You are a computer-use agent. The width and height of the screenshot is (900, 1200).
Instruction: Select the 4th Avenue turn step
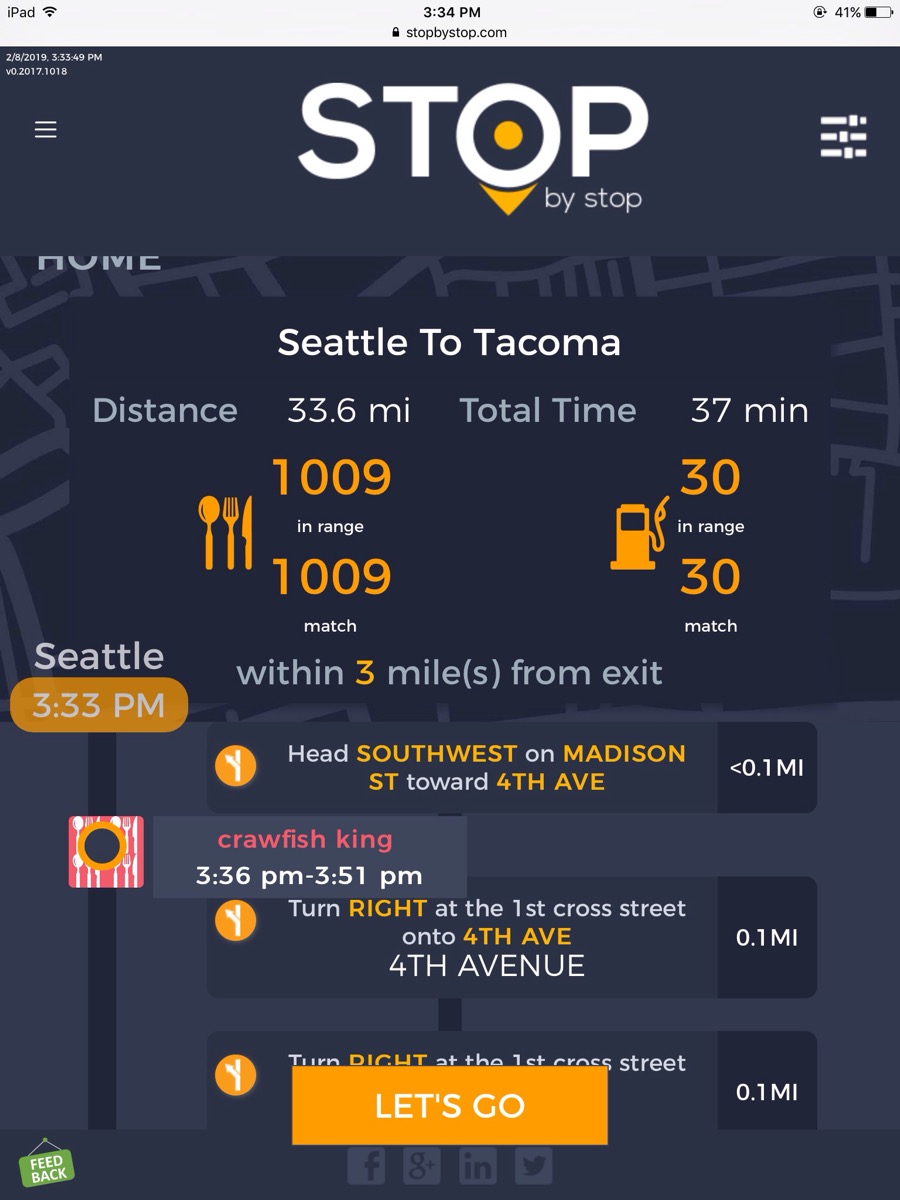(x=487, y=937)
